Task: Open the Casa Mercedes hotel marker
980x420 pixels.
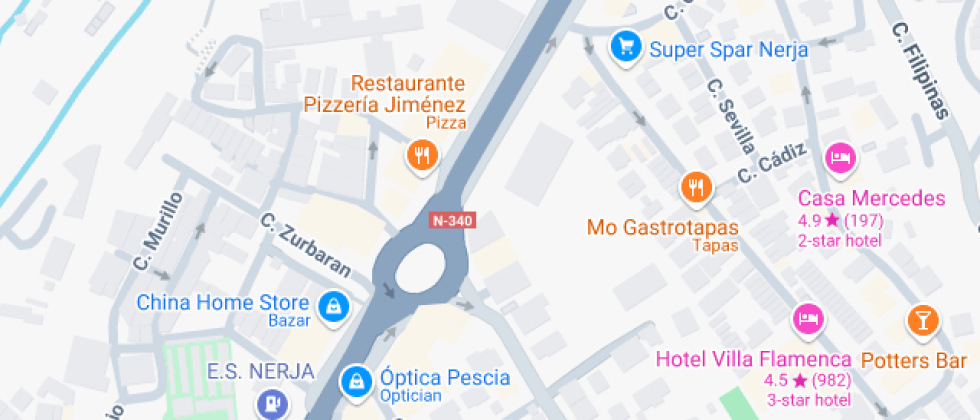Action: pyautogui.click(x=838, y=157)
